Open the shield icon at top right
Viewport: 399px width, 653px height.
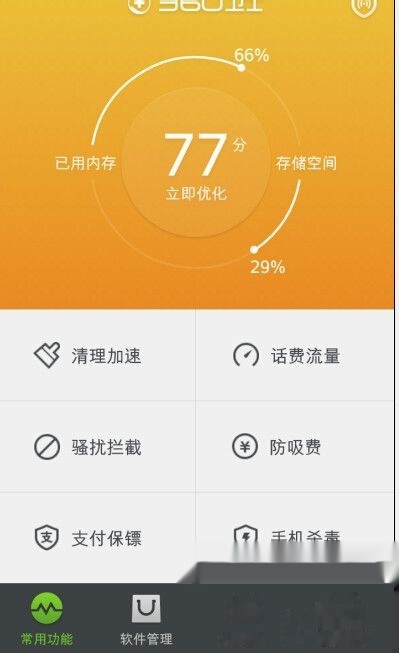point(364,7)
